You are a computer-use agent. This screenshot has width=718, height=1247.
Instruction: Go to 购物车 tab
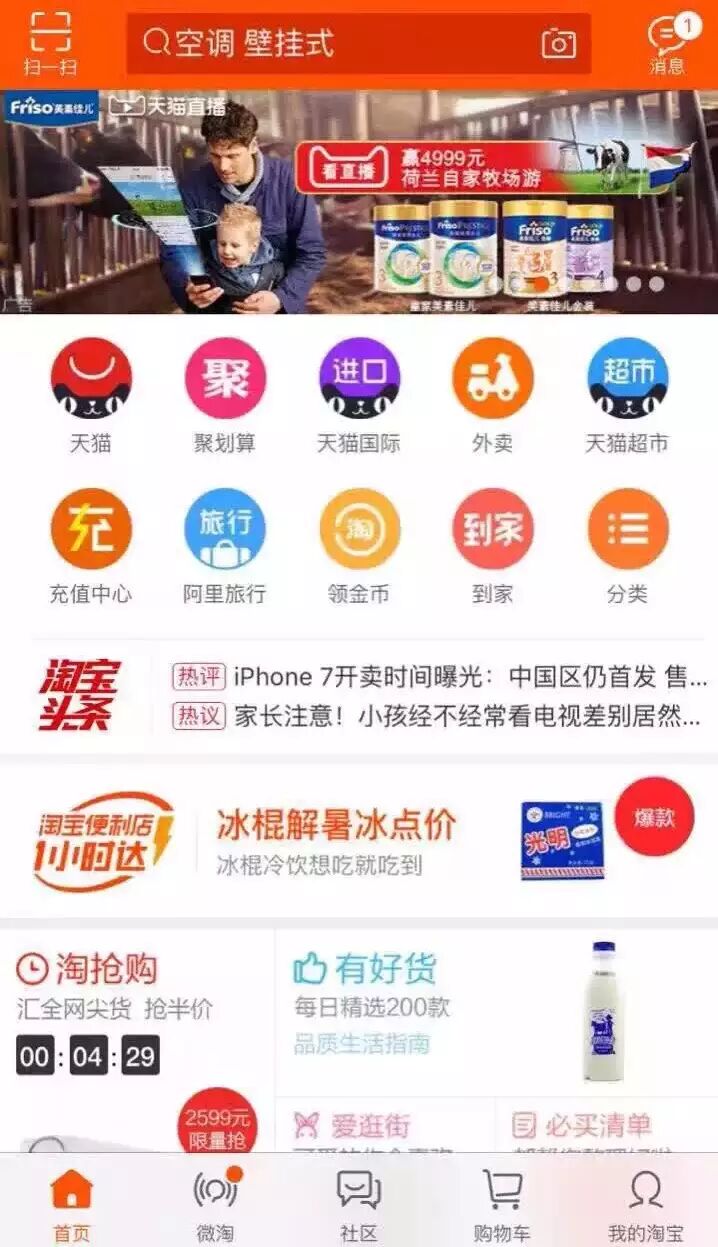click(502, 1206)
